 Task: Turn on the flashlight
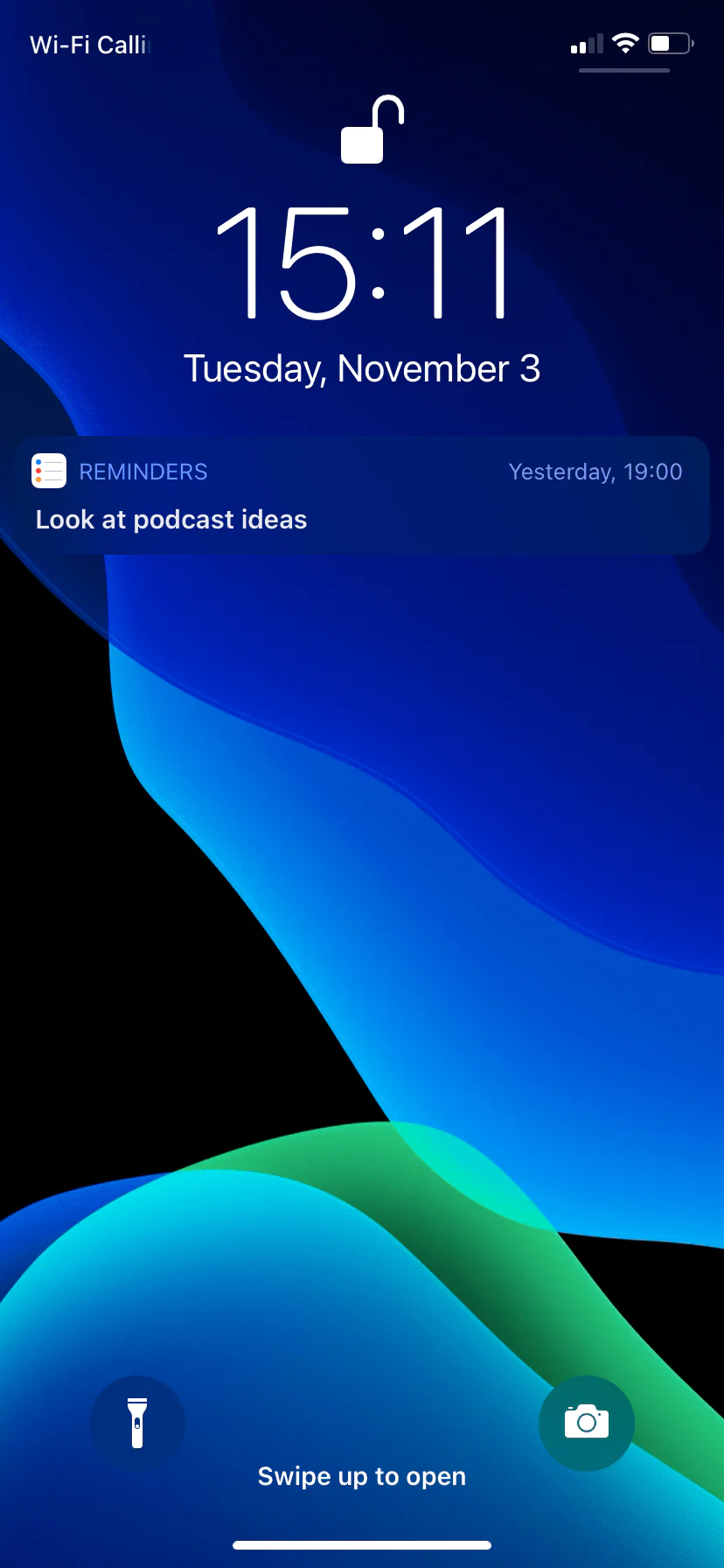coord(137,1423)
